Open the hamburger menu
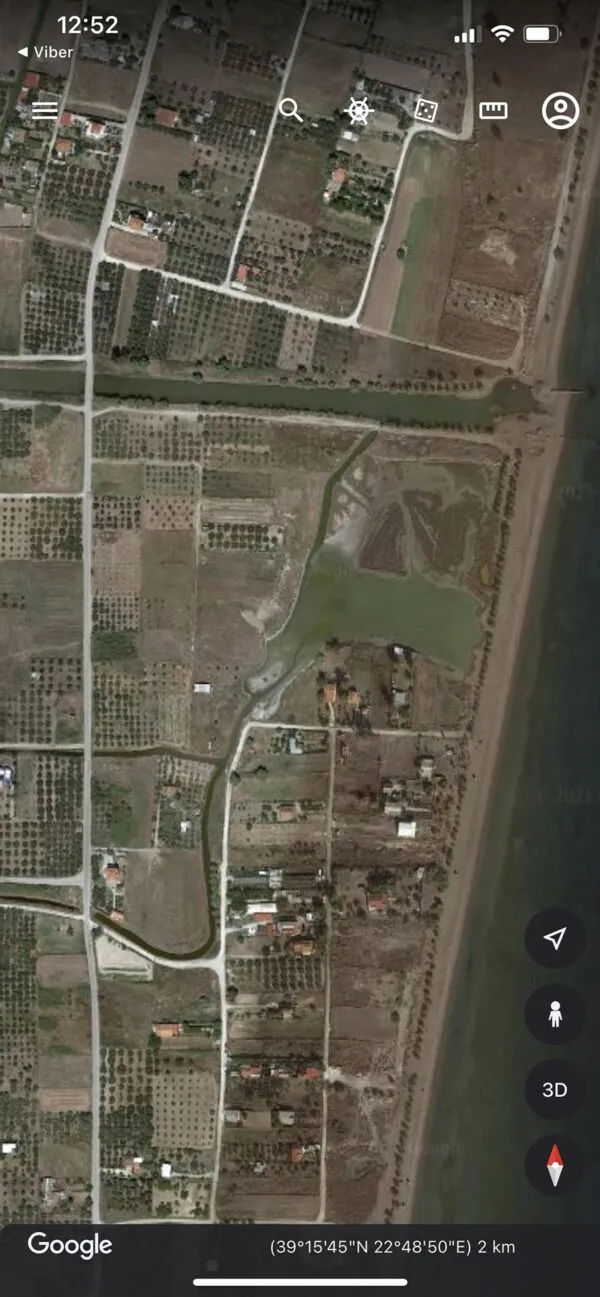Image resolution: width=600 pixels, height=1297 pixels. coord(44,110)
